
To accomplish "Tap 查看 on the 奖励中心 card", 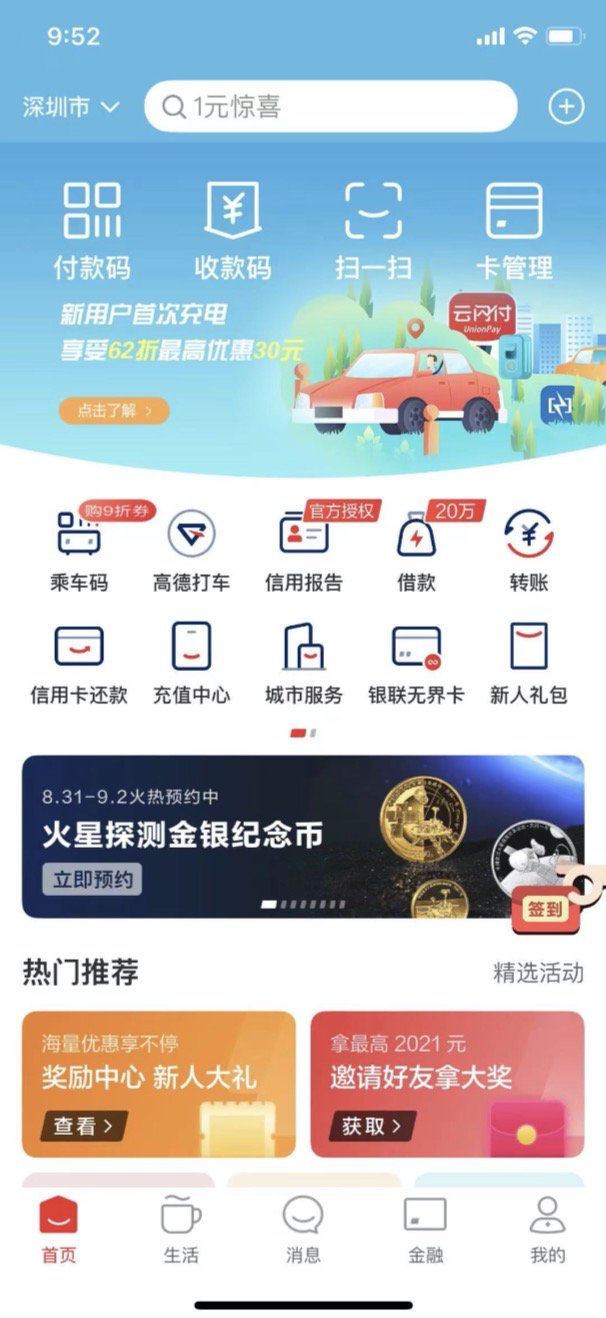I will (84, 1126).
